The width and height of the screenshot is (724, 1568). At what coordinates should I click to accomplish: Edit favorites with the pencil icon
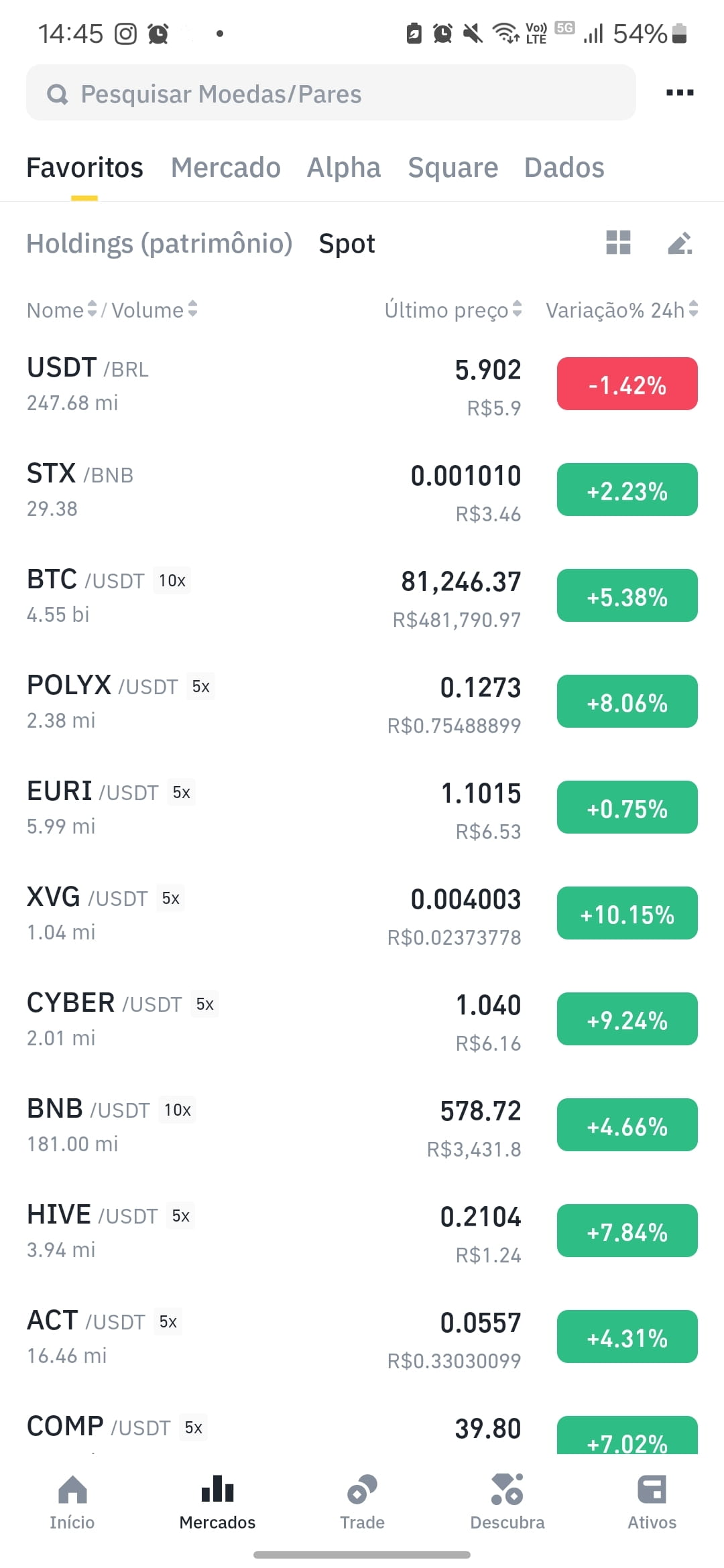(680, 243)
